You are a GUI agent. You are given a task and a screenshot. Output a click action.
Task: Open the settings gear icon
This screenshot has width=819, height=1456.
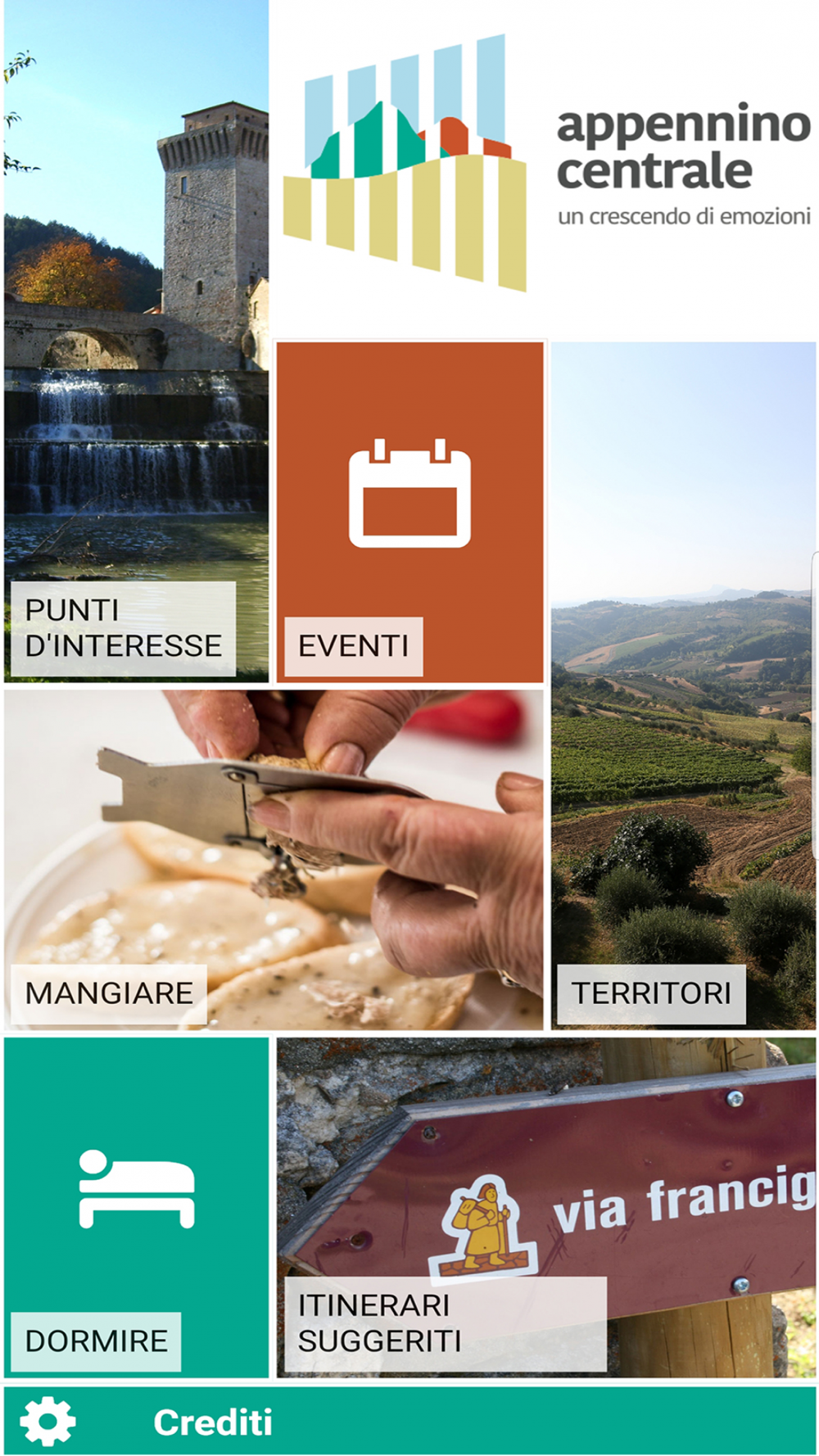pos(48,1421)
